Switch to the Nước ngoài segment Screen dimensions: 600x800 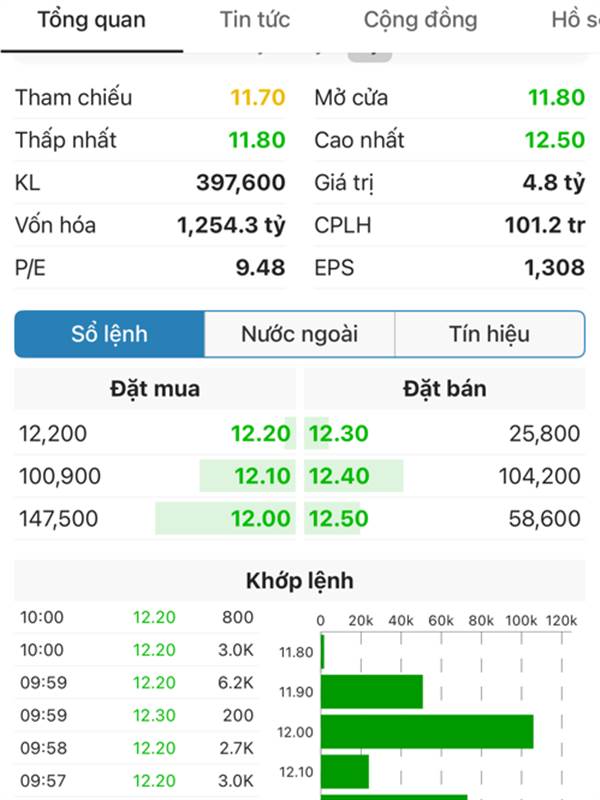299,334
